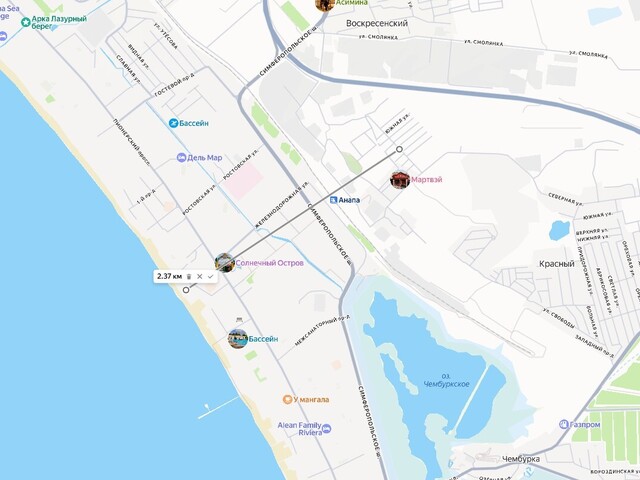
Task: Open the Дель Мар place marker
Action: 181,158
